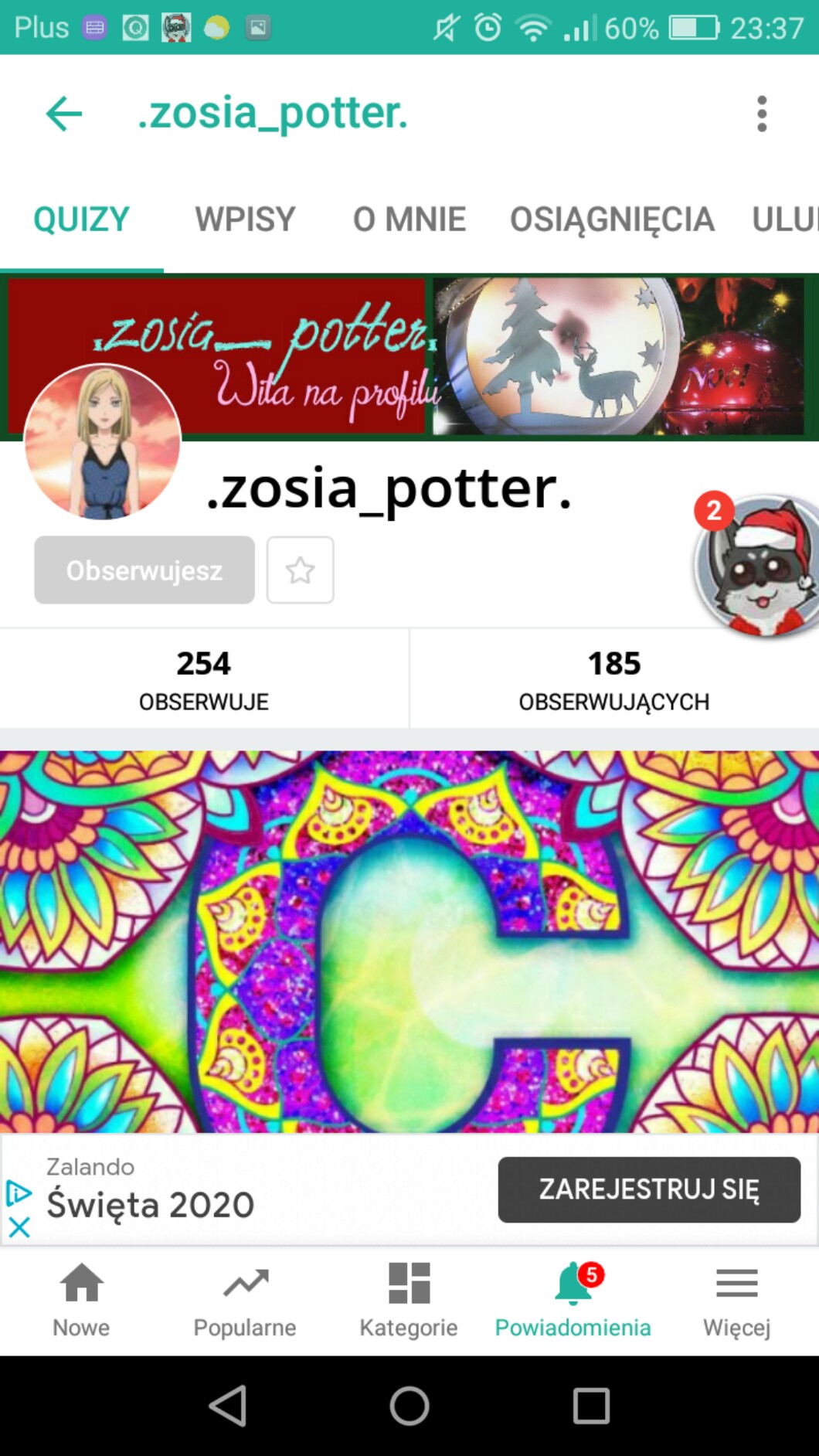Switch to the WPISY tab

pos(245,219)
